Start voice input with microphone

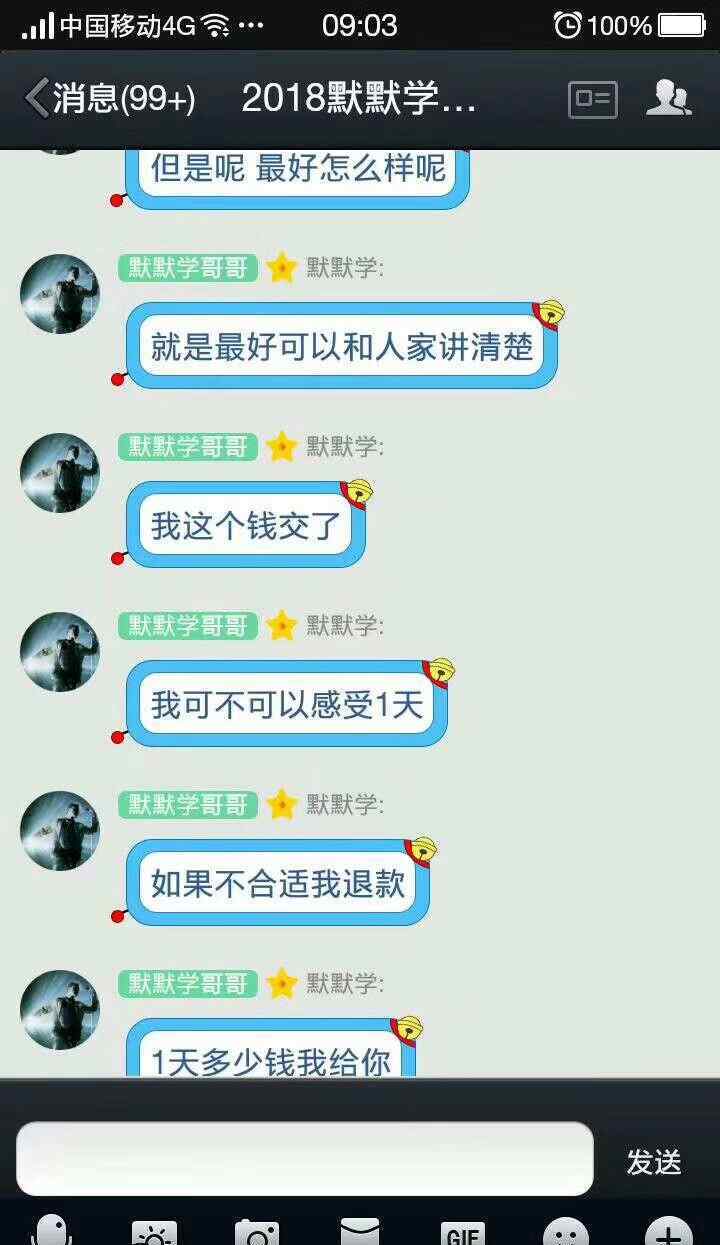pyautogui.click(x=52, y=1232)
